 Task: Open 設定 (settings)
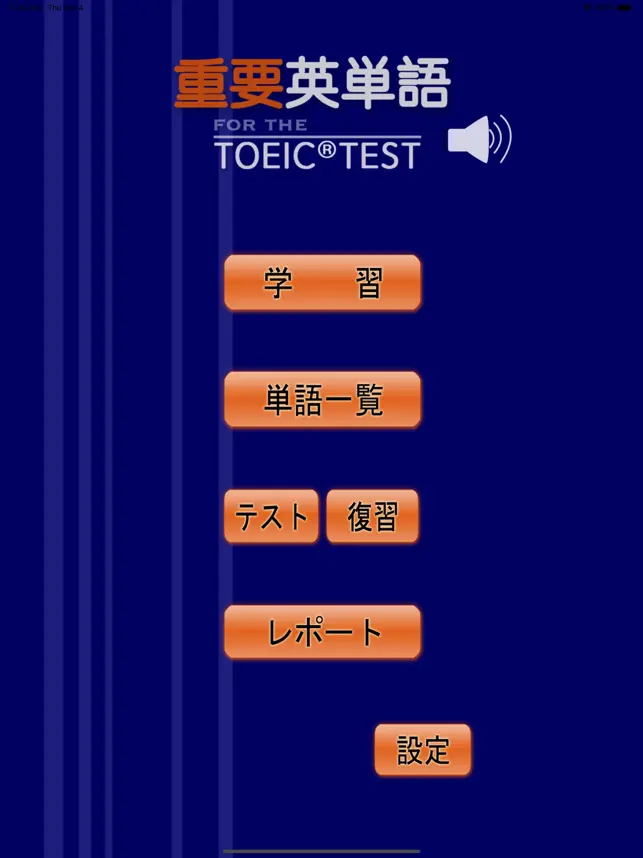click(423, 750)
